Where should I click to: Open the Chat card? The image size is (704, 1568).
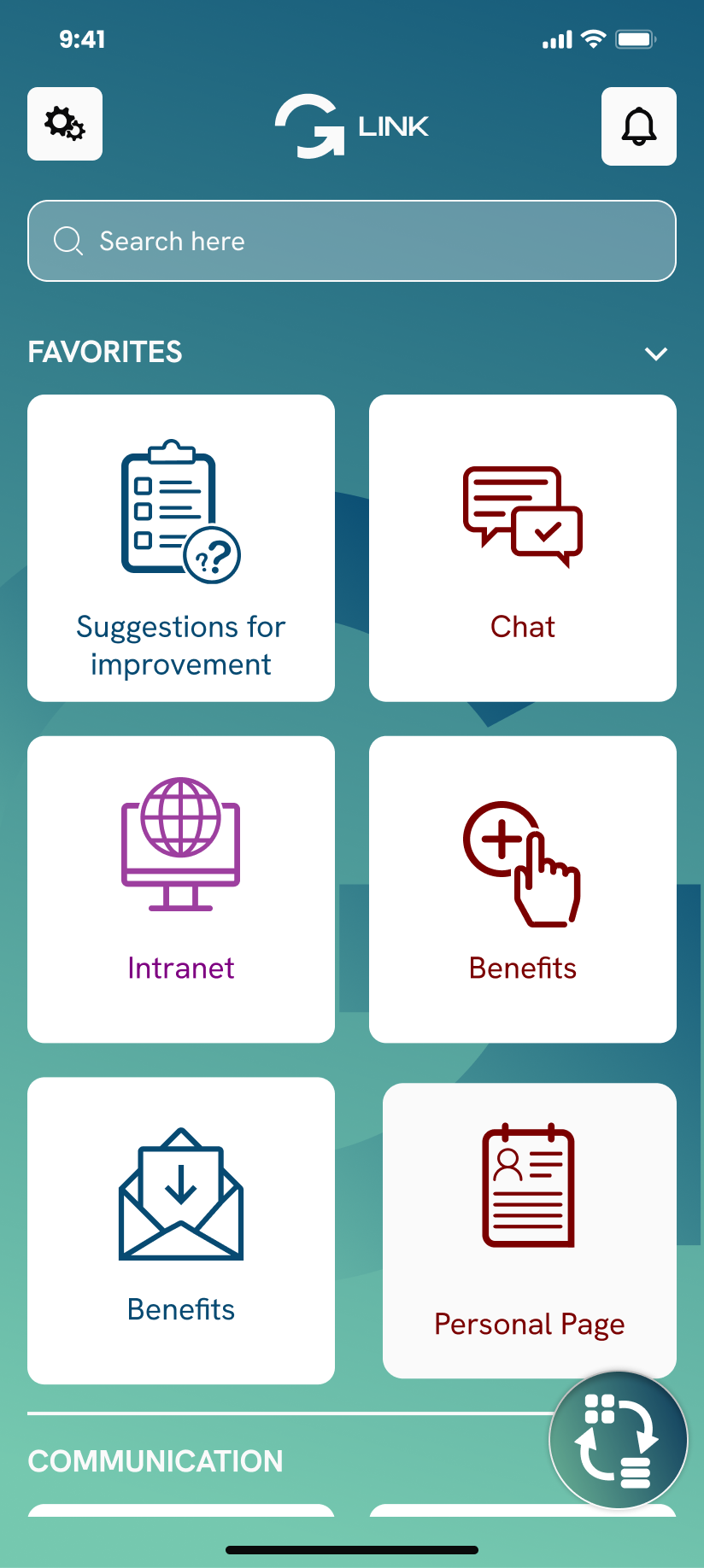pos(523,548)
